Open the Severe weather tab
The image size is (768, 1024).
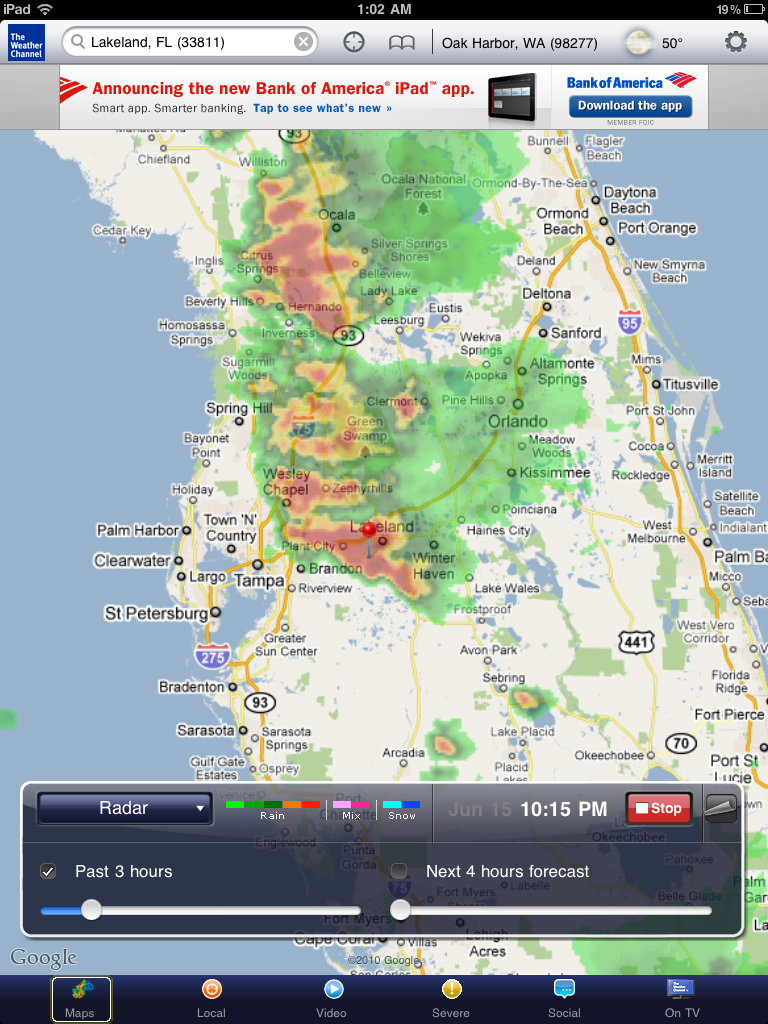point(451,998)
